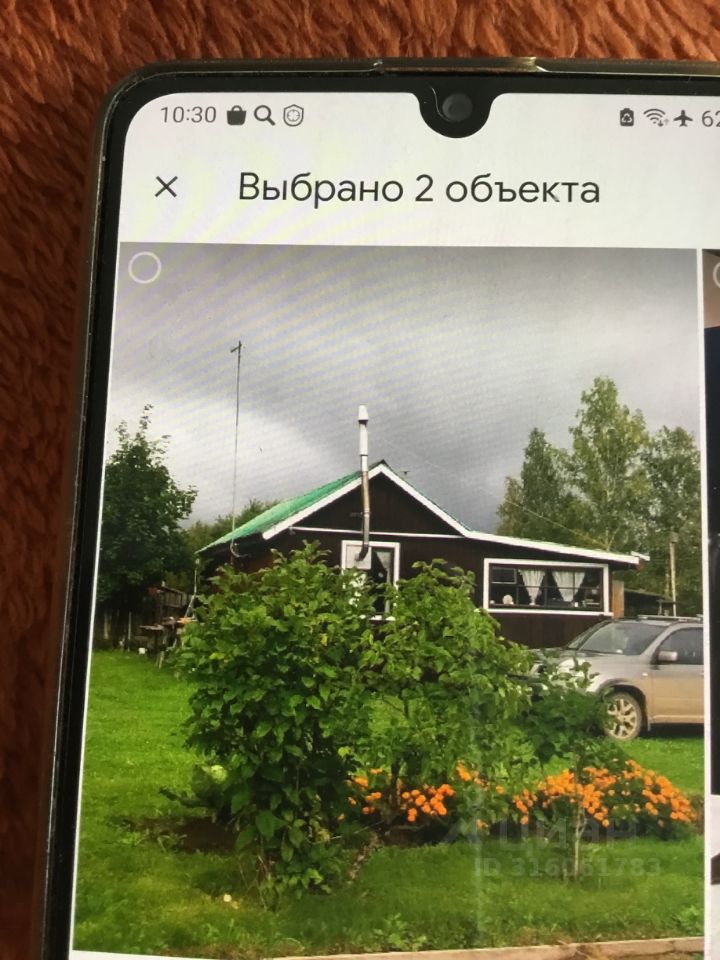Close the selection with the X icon

(x=167, y=187)
